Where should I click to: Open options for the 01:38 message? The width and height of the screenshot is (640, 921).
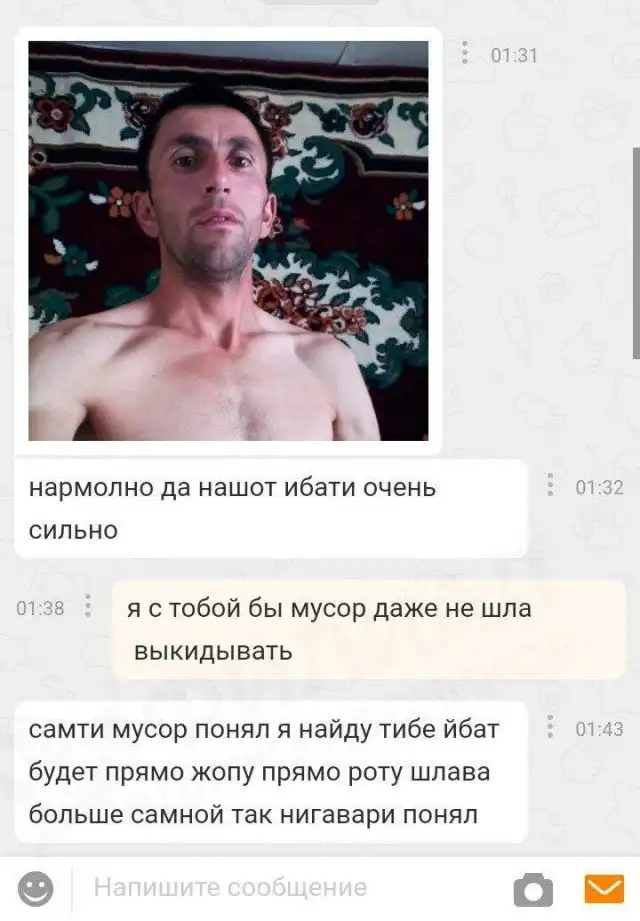88,607
